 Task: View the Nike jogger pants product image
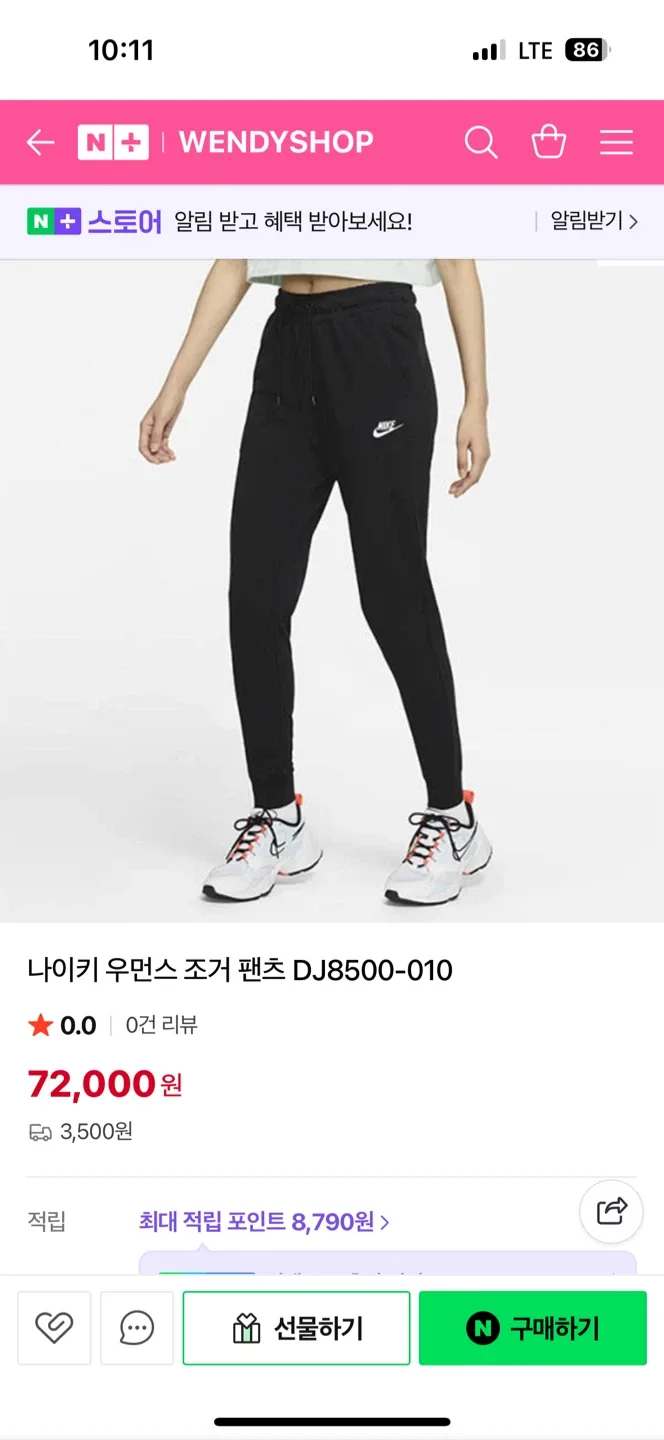coord(332,590)
